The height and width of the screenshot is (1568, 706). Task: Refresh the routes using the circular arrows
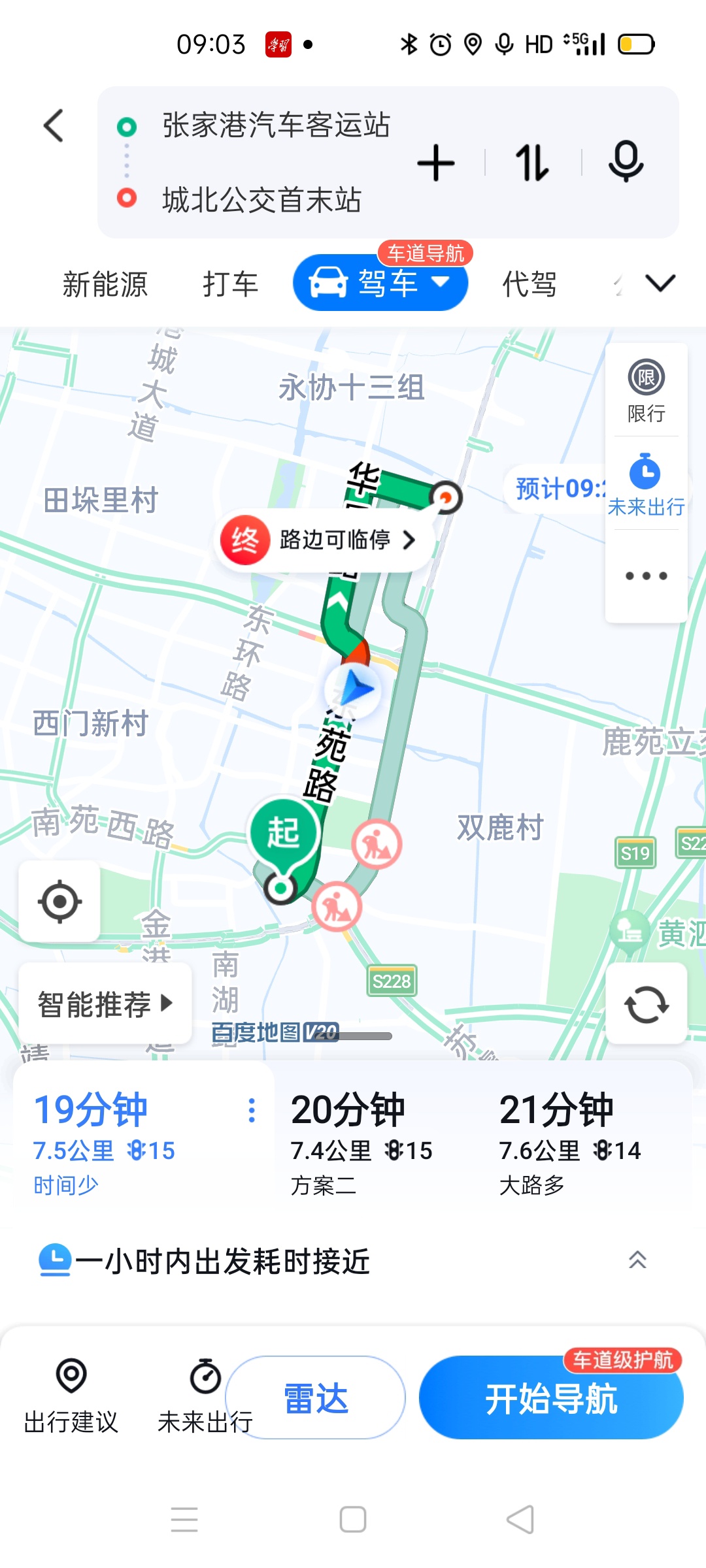pyautogui.click(x=646, y=1004)
